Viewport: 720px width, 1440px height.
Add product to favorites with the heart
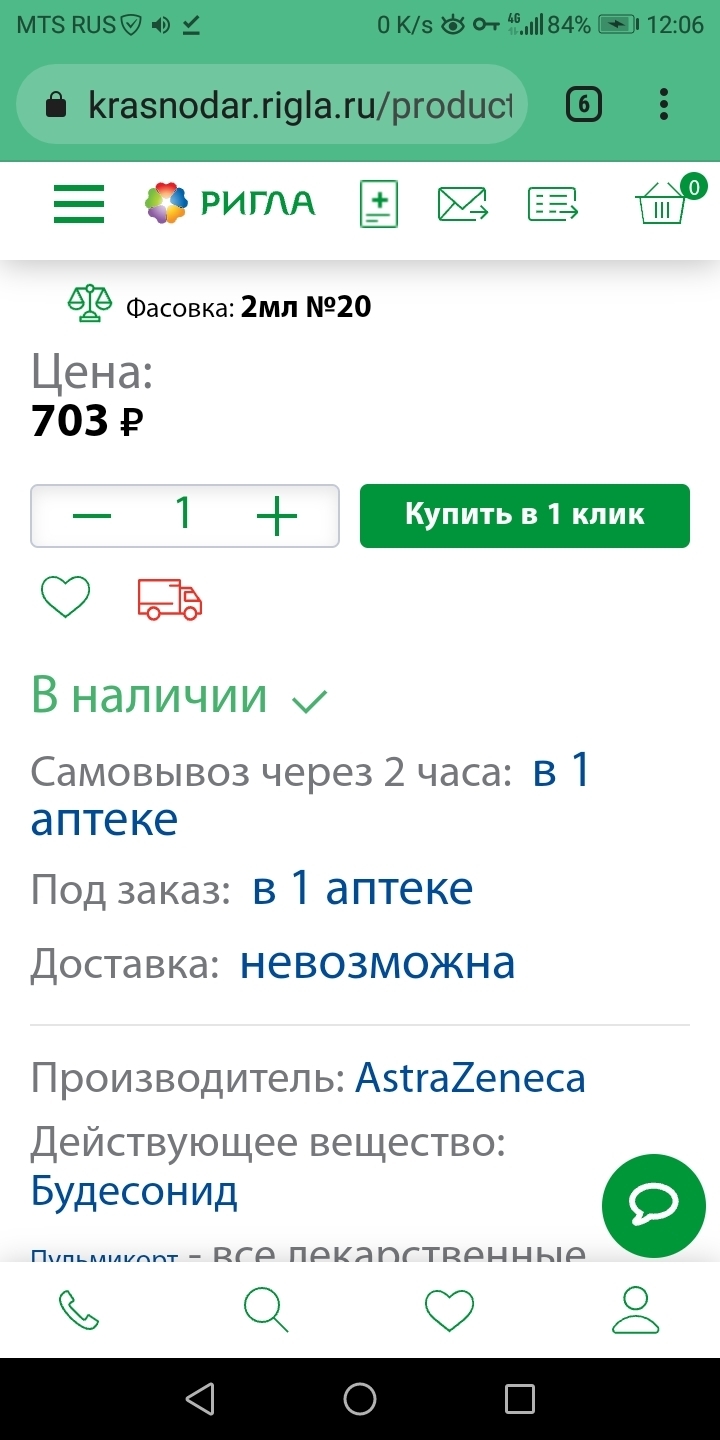[65, 598]
